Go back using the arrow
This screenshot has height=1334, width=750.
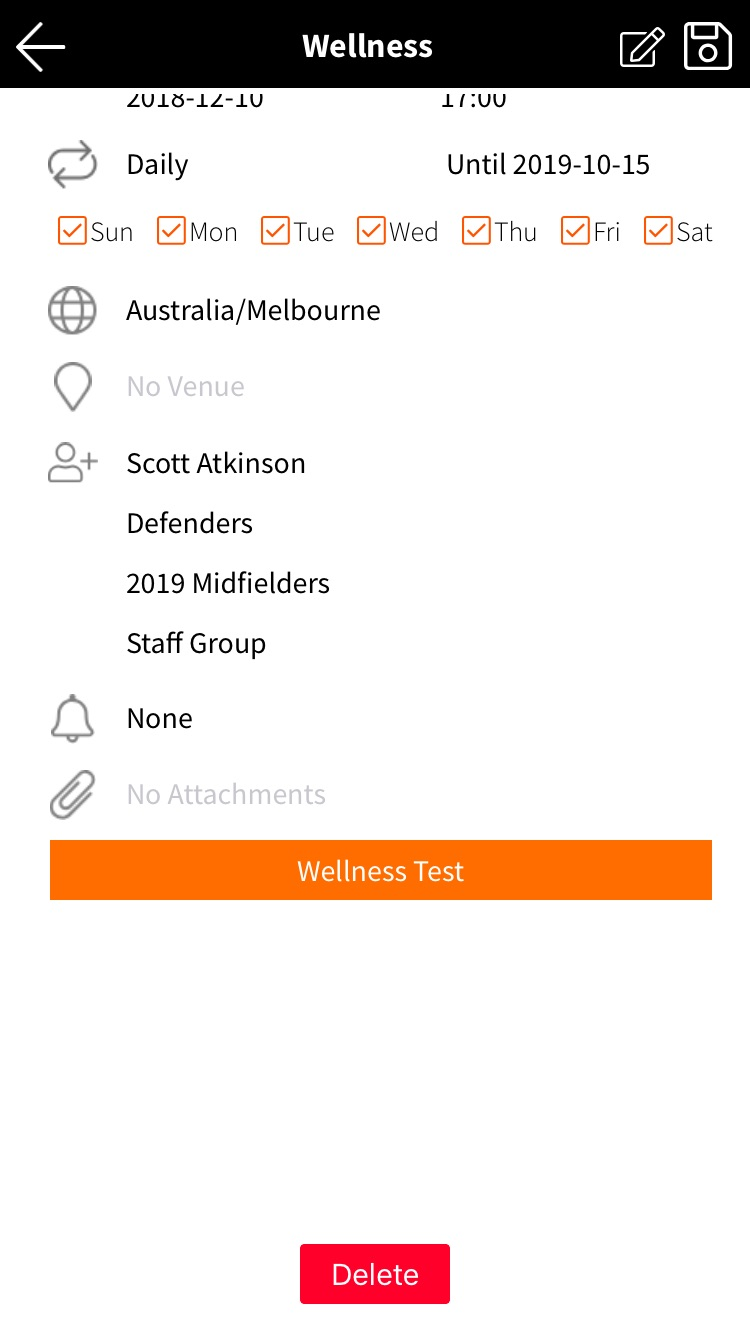41,47
